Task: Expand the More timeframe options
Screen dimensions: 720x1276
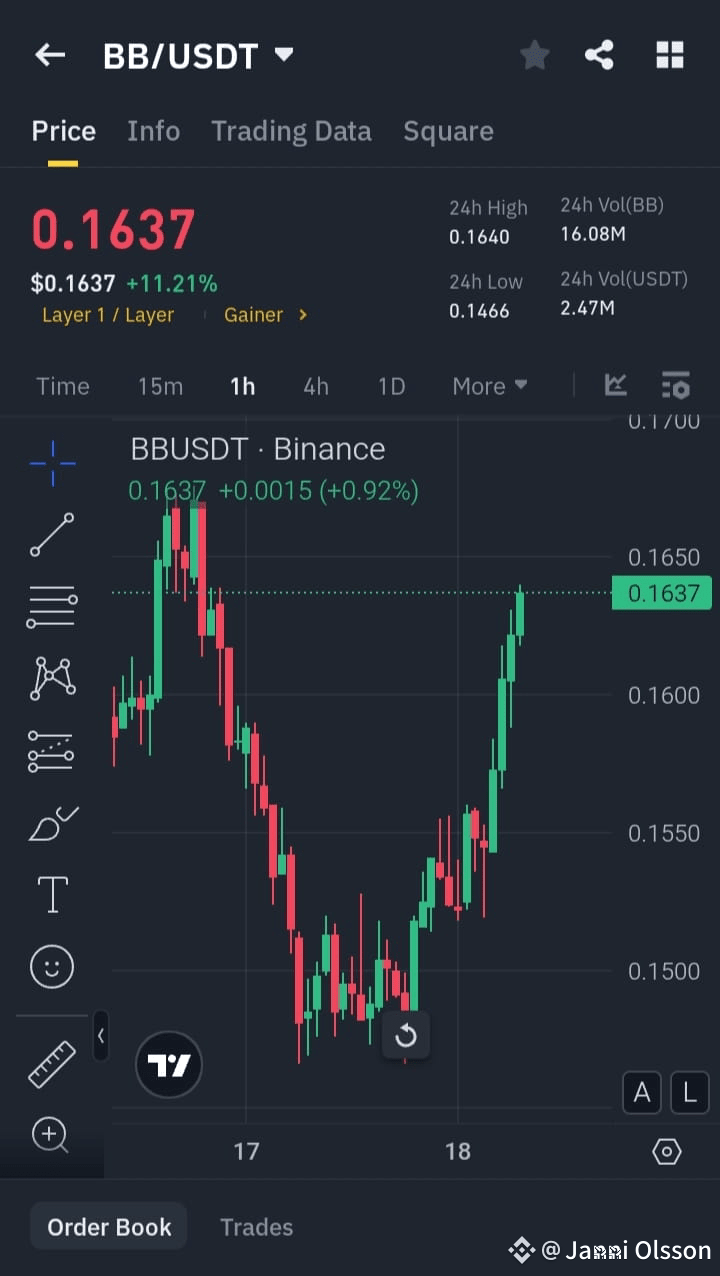Action: tap(489, 385)
